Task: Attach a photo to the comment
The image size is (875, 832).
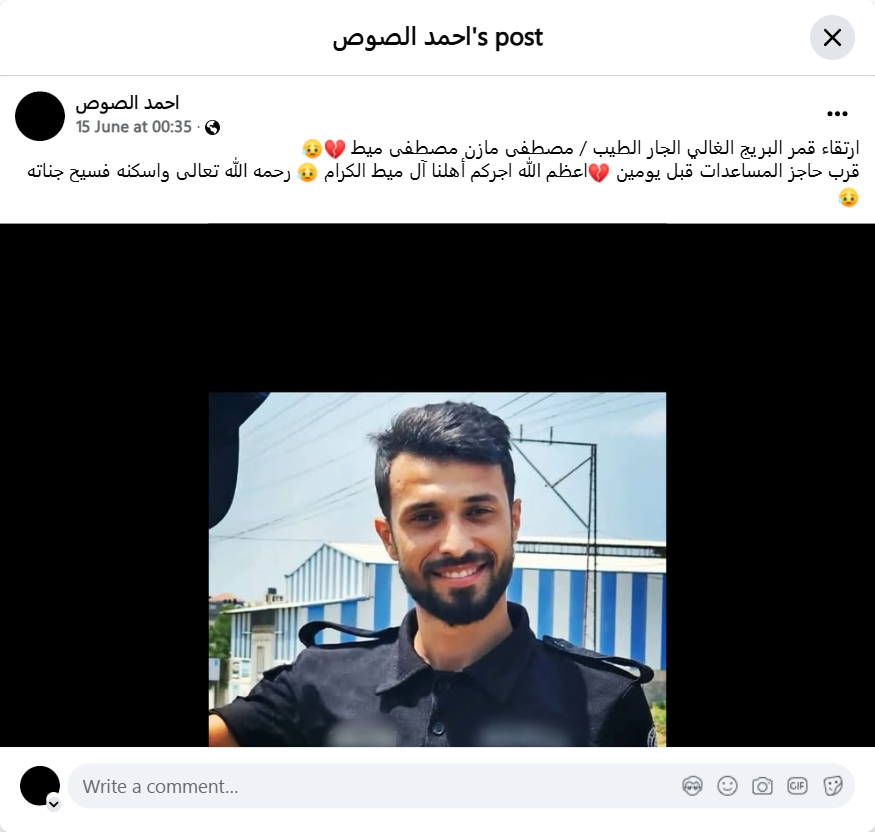Action: click(762, 786)
